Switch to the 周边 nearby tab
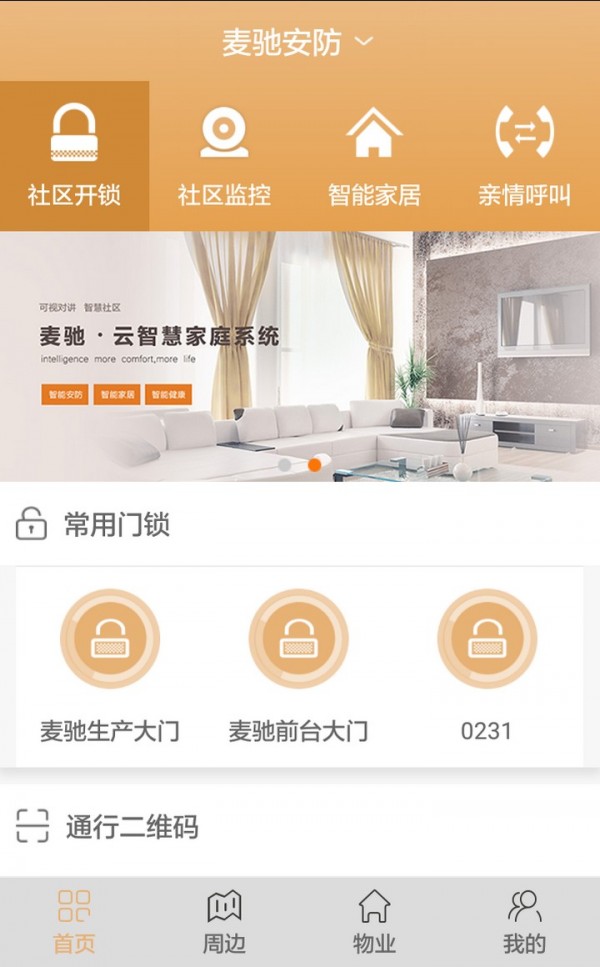 point(224,921)
